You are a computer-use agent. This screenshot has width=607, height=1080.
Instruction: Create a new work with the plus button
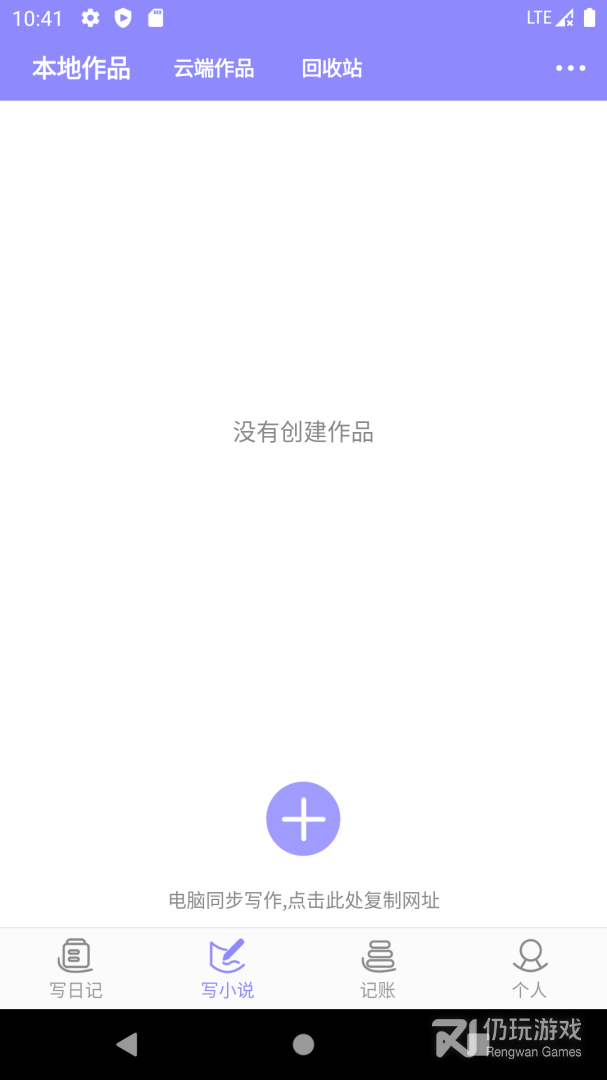pos(303,819)
